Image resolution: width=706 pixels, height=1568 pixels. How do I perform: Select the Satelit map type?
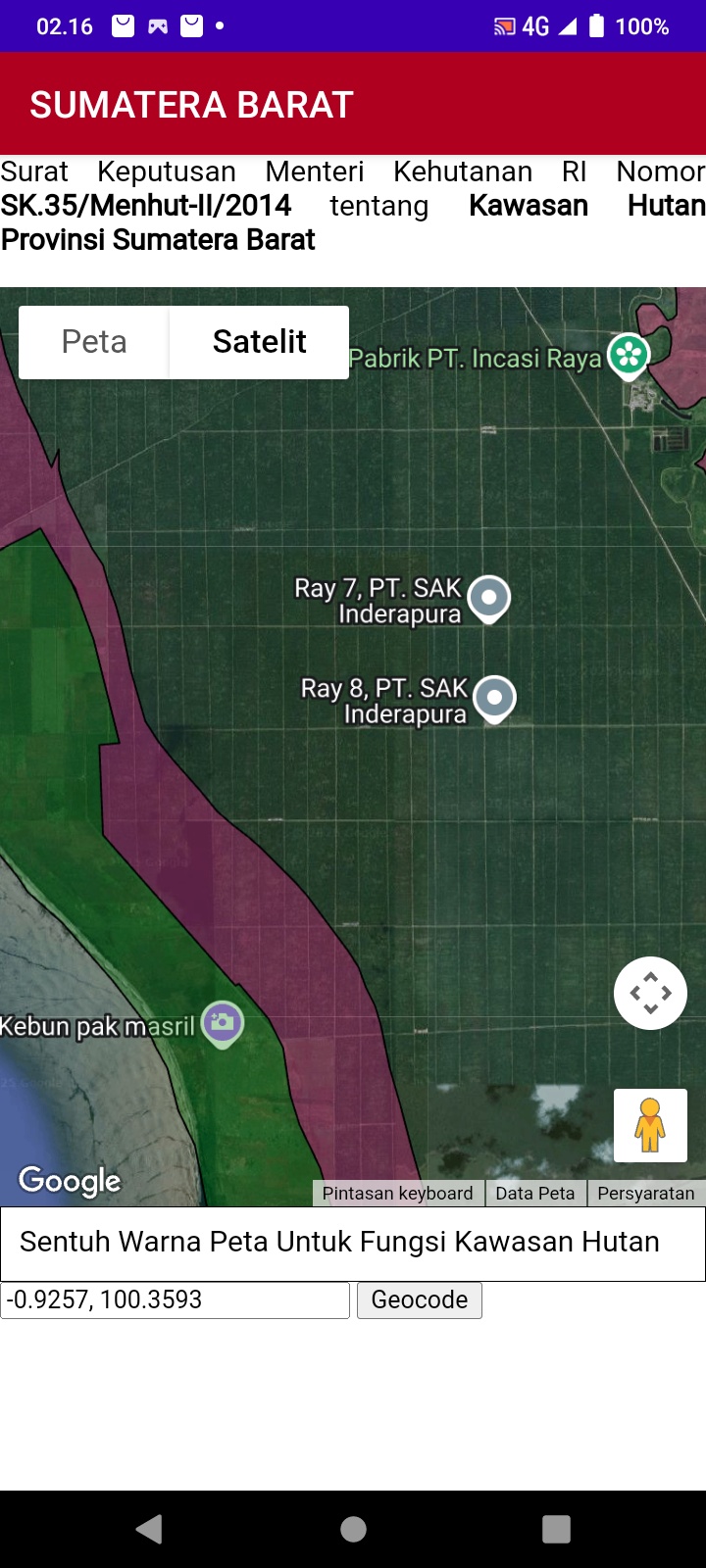click(x=259, y=342)
